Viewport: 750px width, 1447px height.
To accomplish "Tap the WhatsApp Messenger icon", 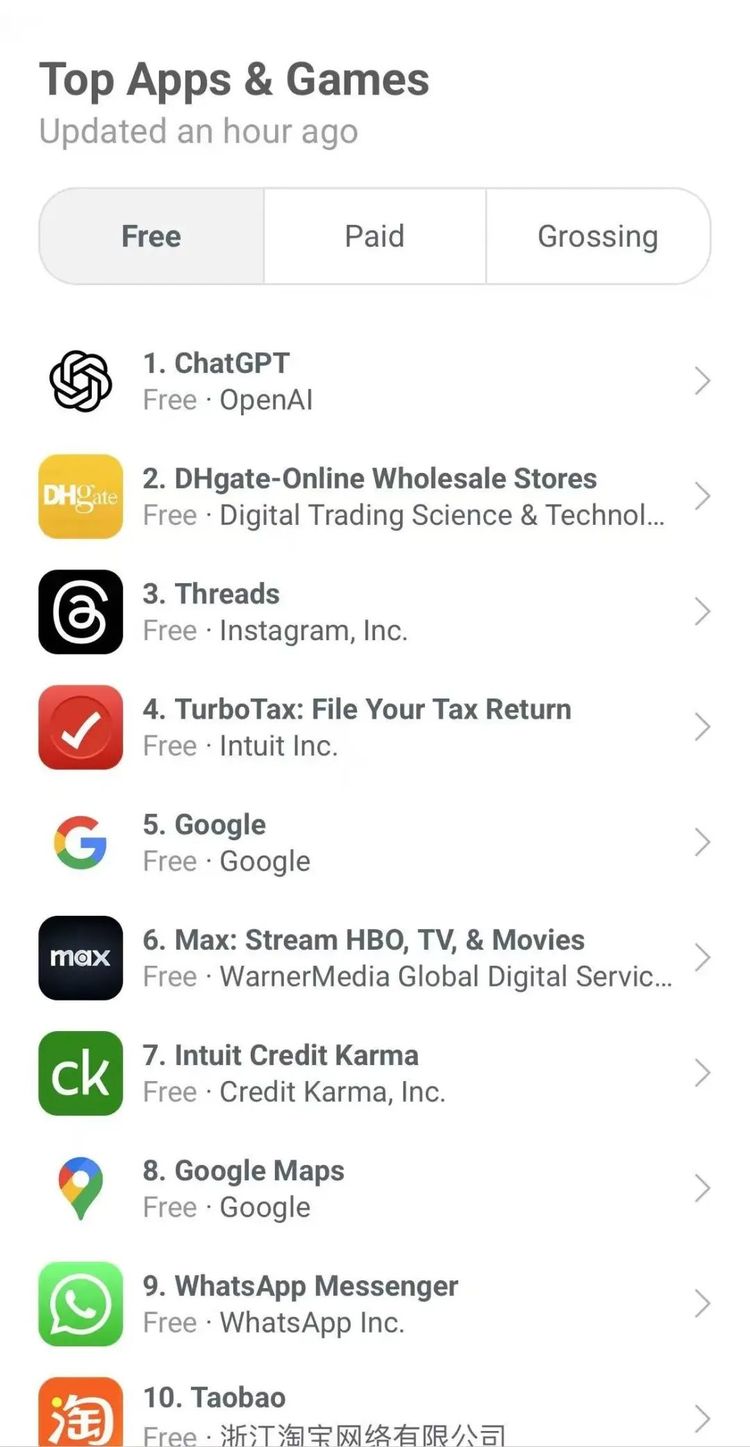I will point(80,1304).
